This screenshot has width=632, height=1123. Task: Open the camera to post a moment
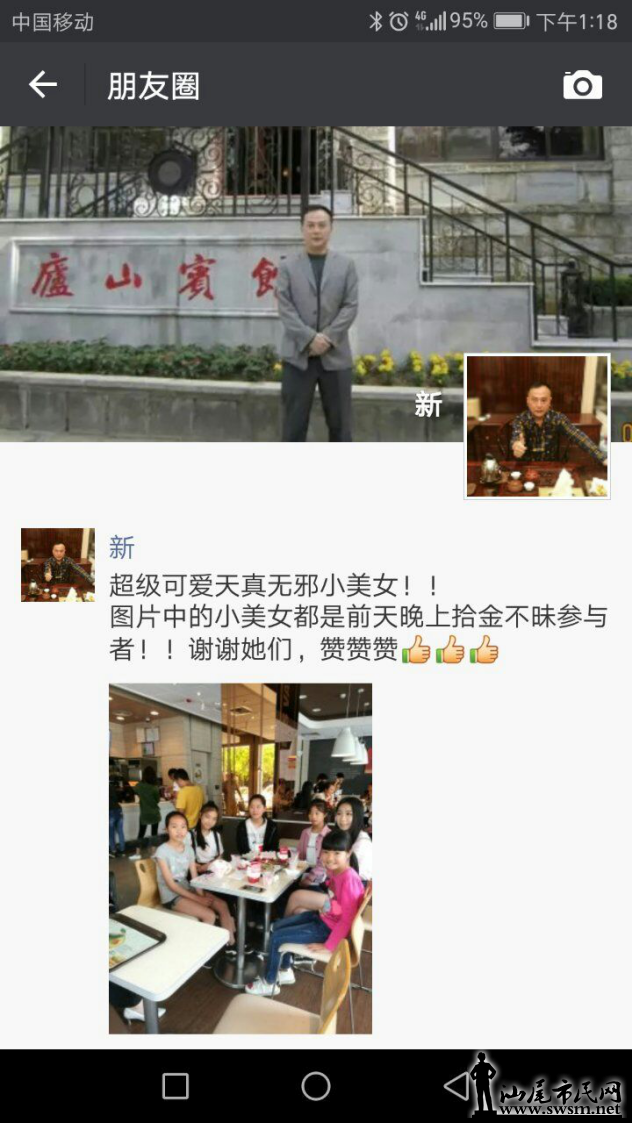(x=582, y=85)
